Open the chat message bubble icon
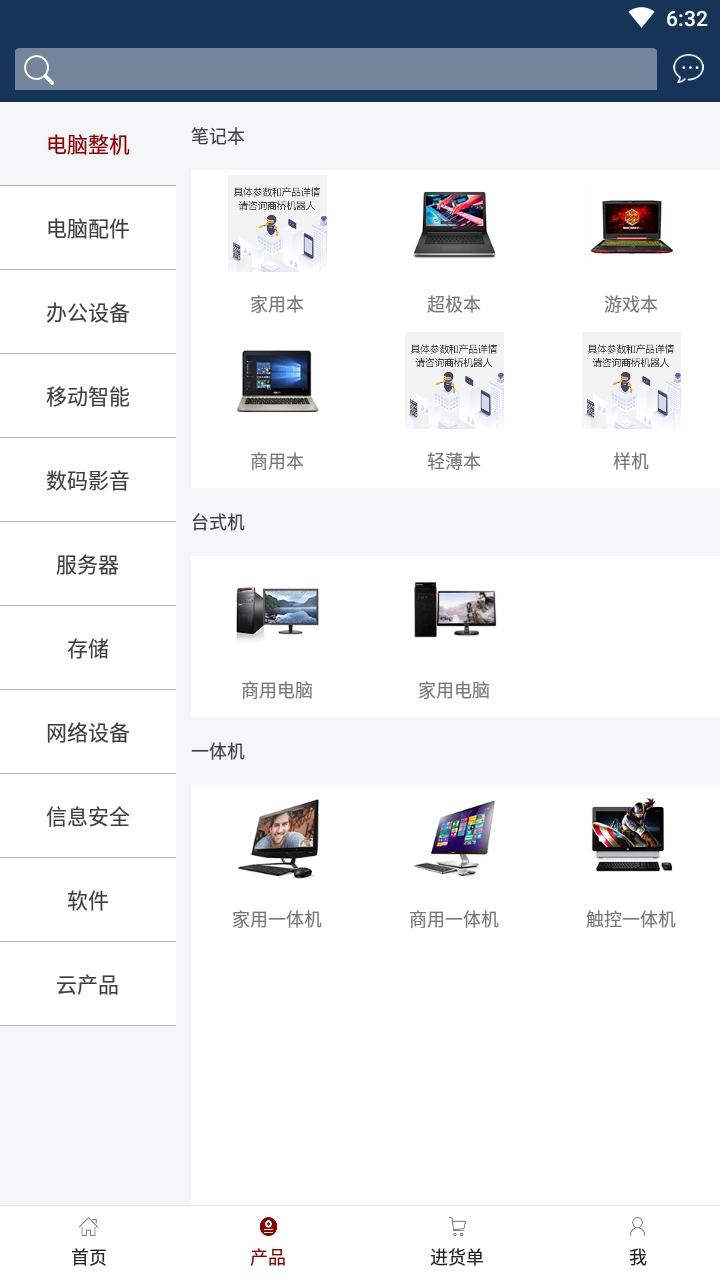This screenshot has height=1280, width=720. click(x=688, y=68)
